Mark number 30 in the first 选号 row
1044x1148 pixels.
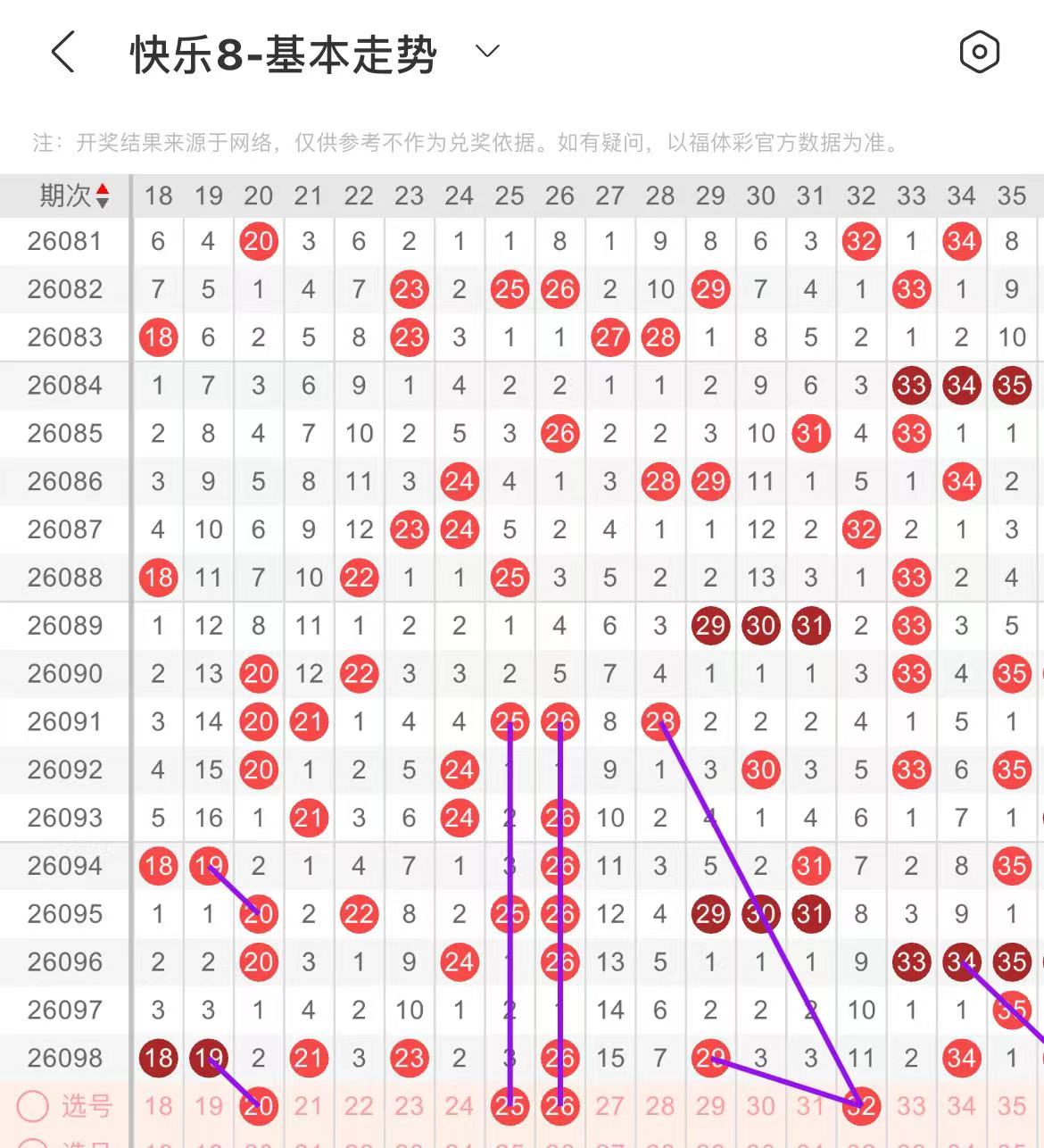[760, 1106]
